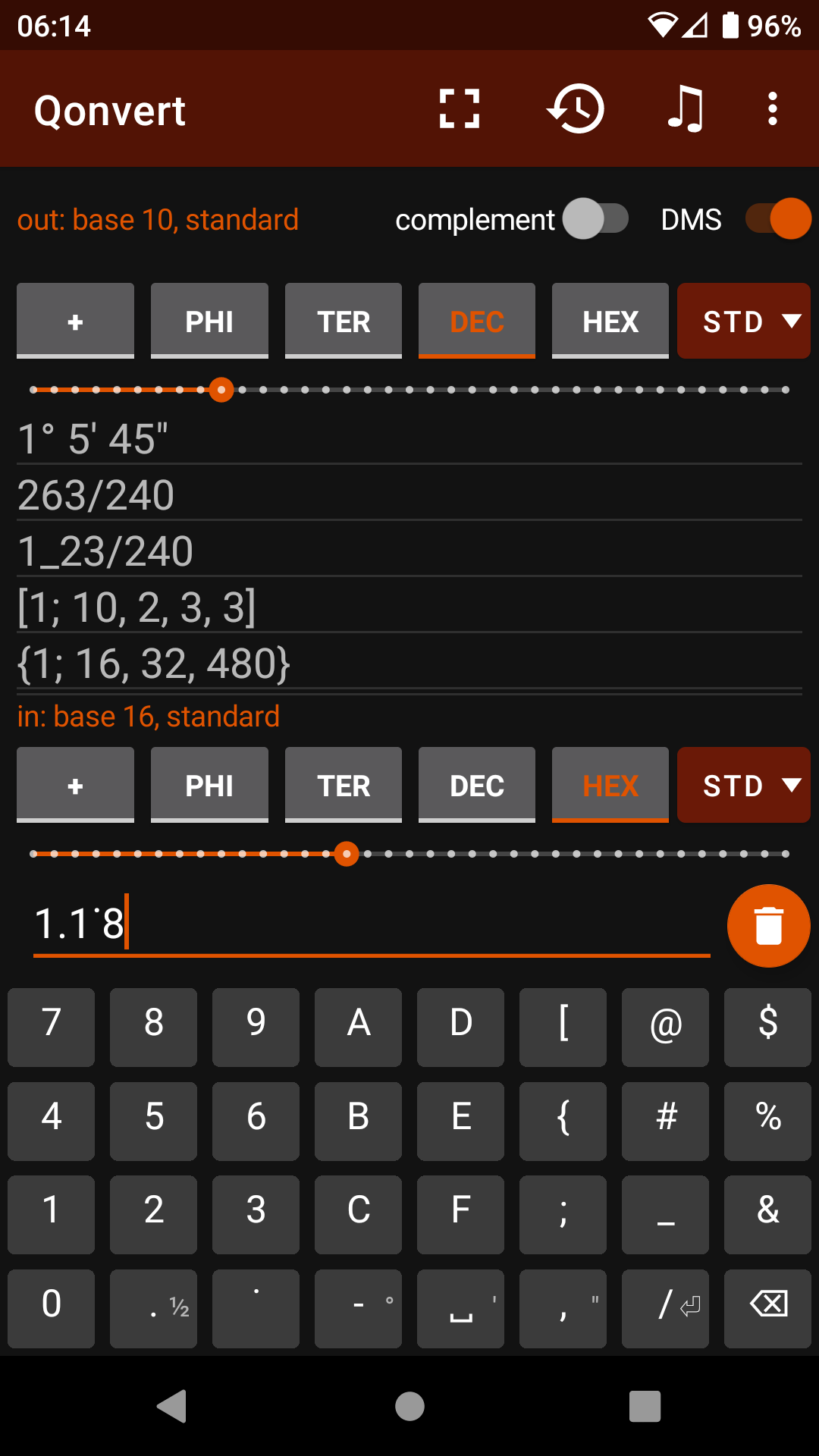
Task: Toggle fullscreen mode icon
Action: (460, 109)
